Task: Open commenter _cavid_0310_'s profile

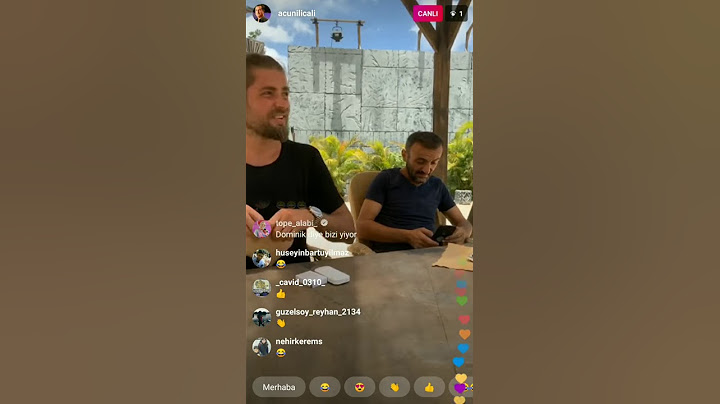Action: (x=262, y=288)
